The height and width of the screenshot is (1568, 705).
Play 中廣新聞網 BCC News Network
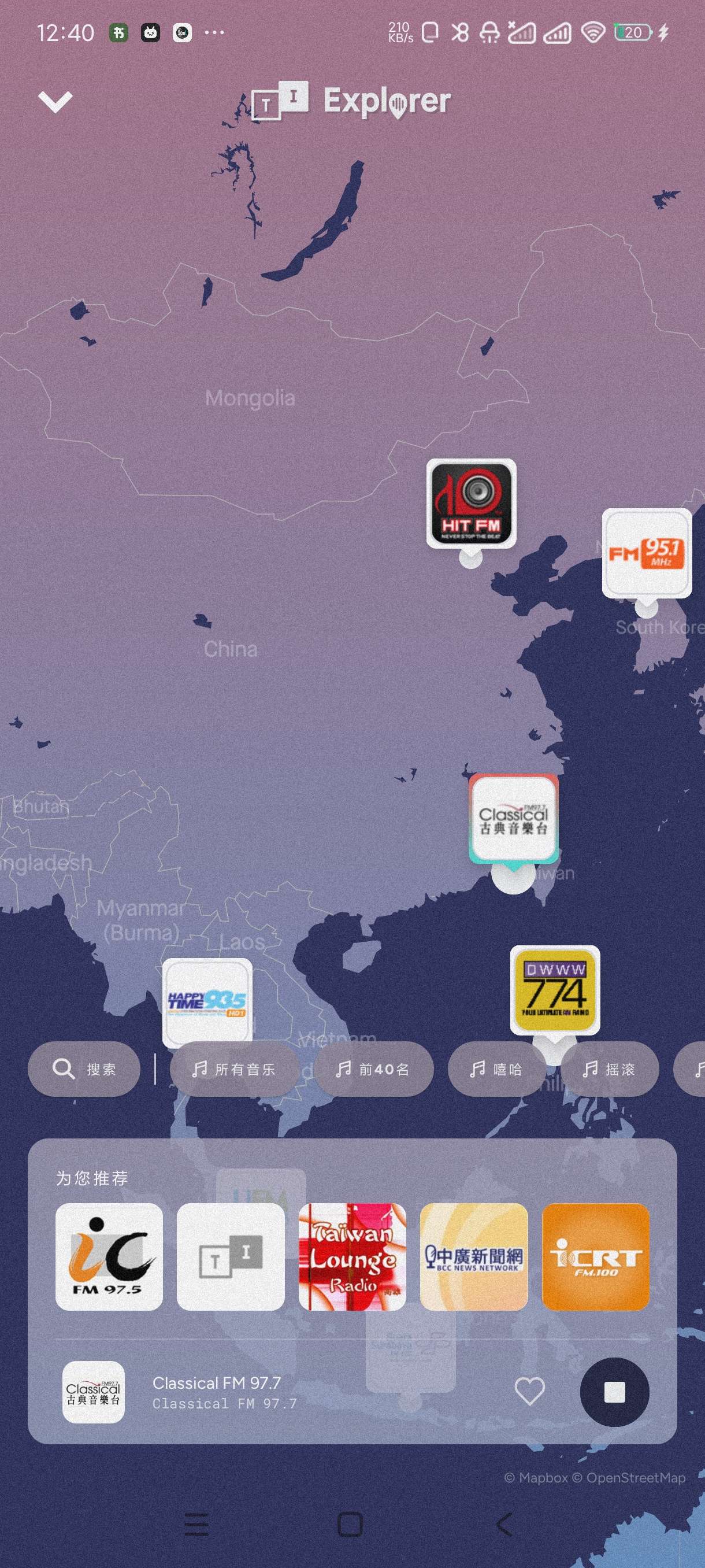point(473,1256)
